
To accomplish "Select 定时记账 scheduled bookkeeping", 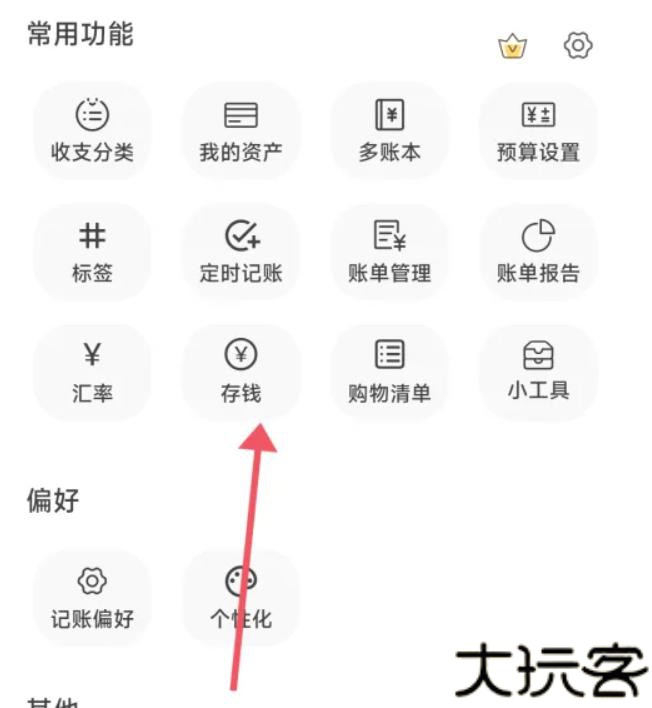I will pyautogui.click(x=241, y=251).
